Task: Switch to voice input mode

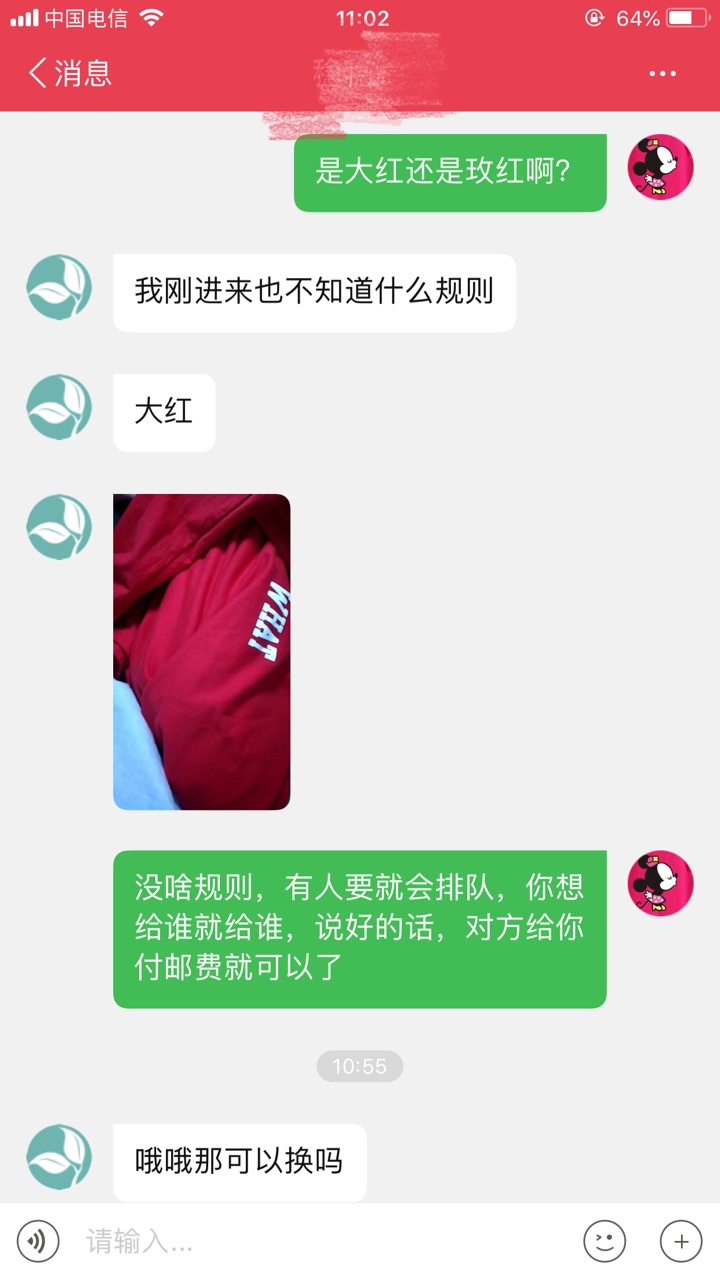Action: 38,1242
